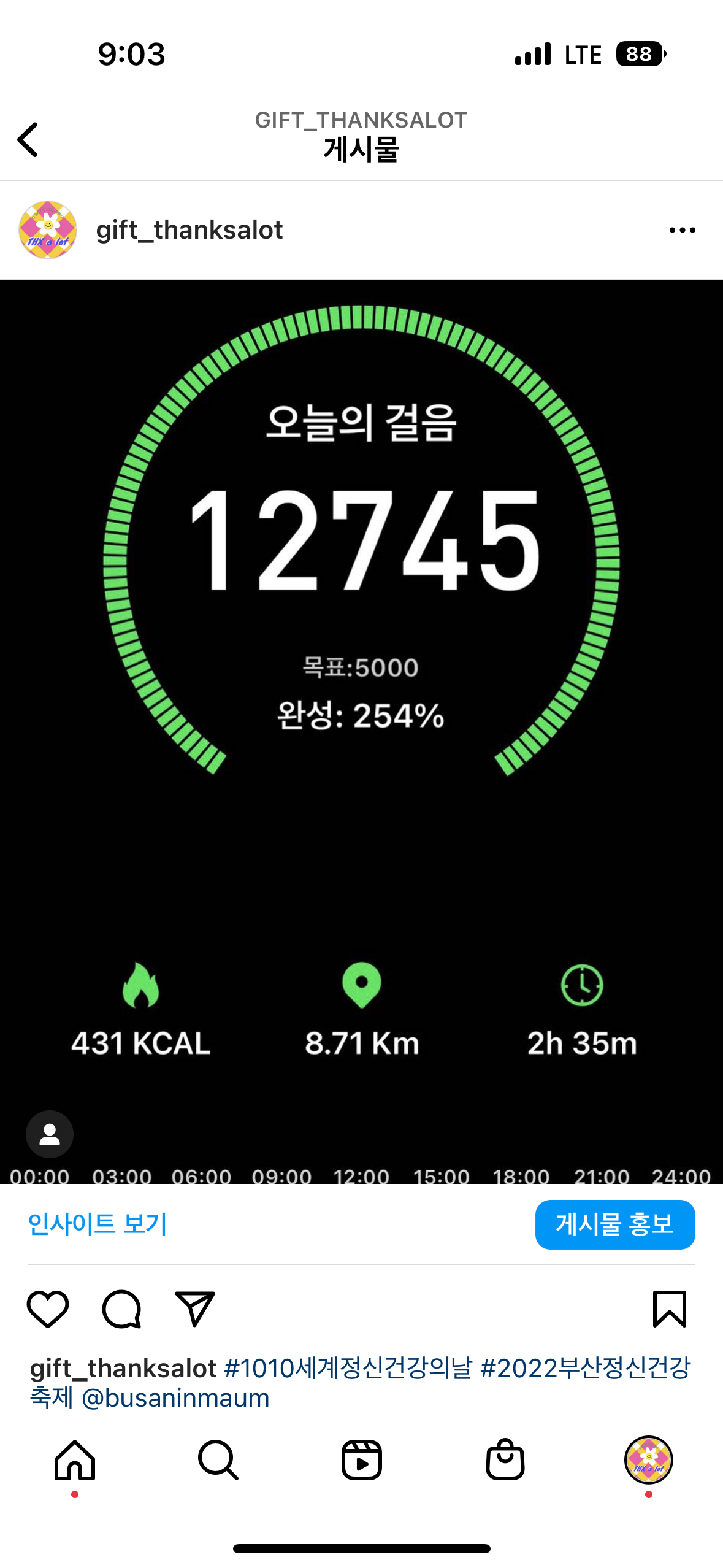Like this post with the heart

point(48,1309)
